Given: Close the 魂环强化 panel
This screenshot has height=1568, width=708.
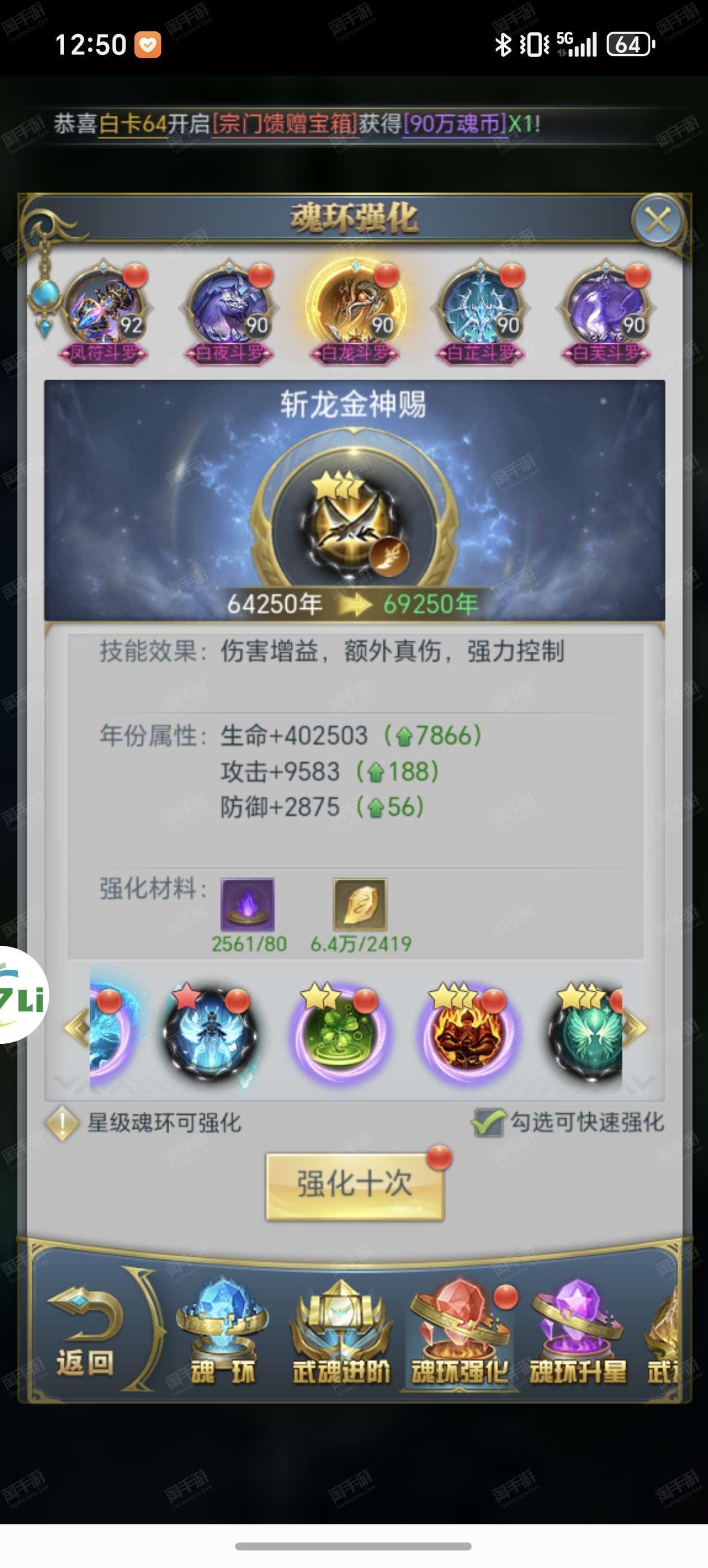Looking at the screenshot, I should coord(658,220).
